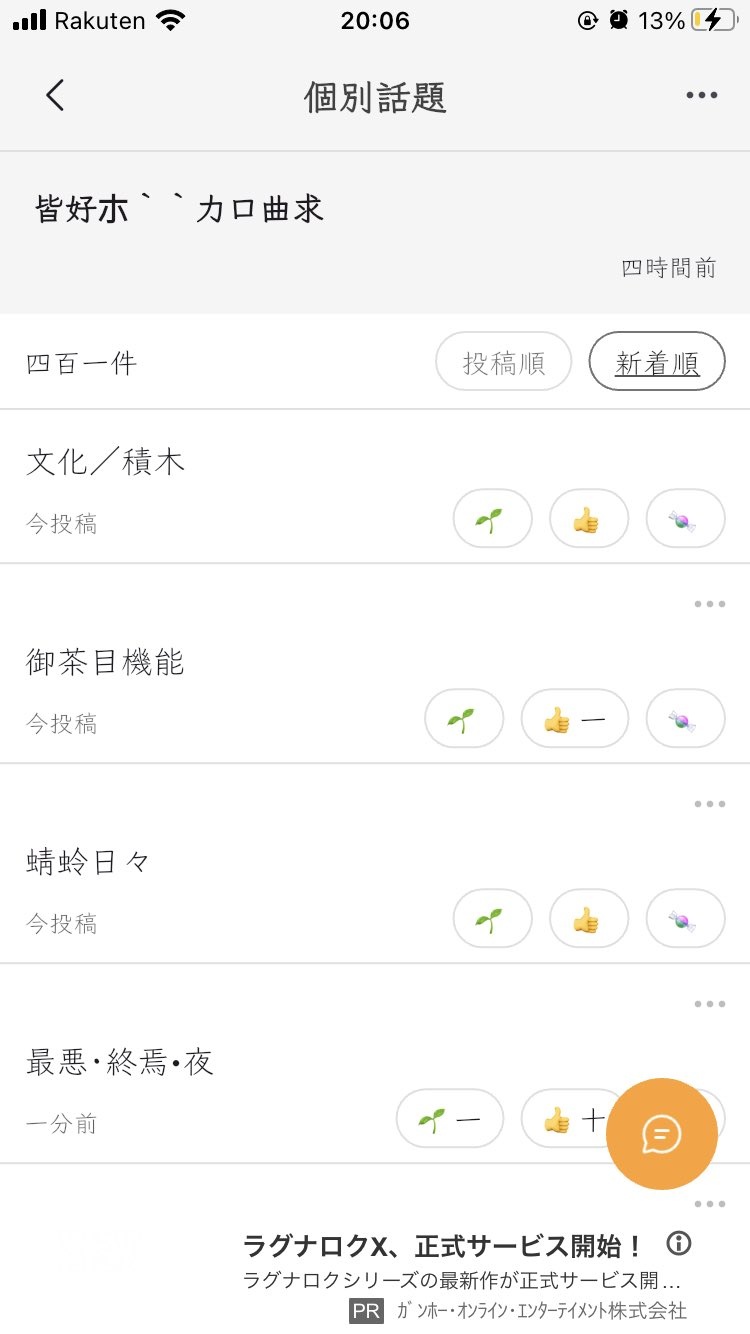Tap the seedling reaction on 蜻蛉日々
The image size is (750, 1334).
(493, 918)
